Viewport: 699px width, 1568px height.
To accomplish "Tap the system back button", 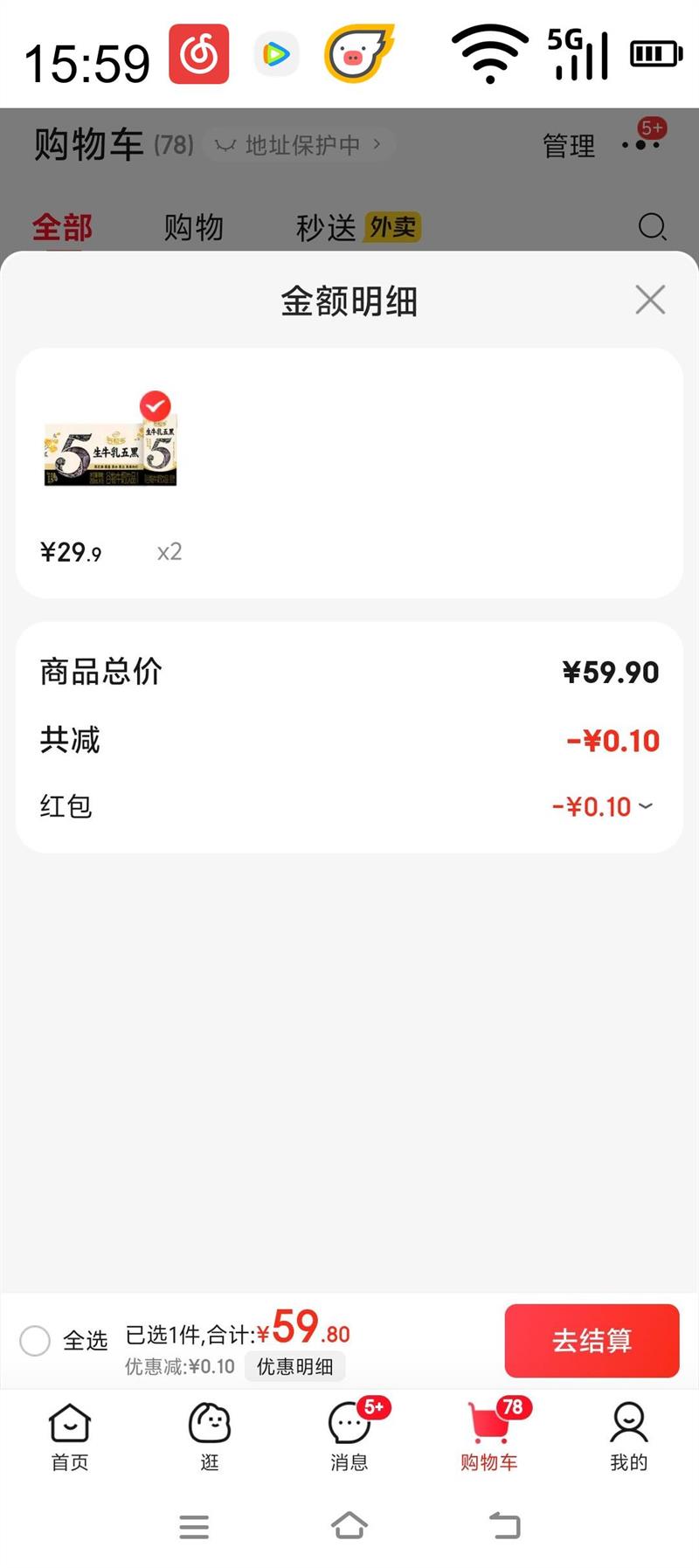I will pos(504,1525).
